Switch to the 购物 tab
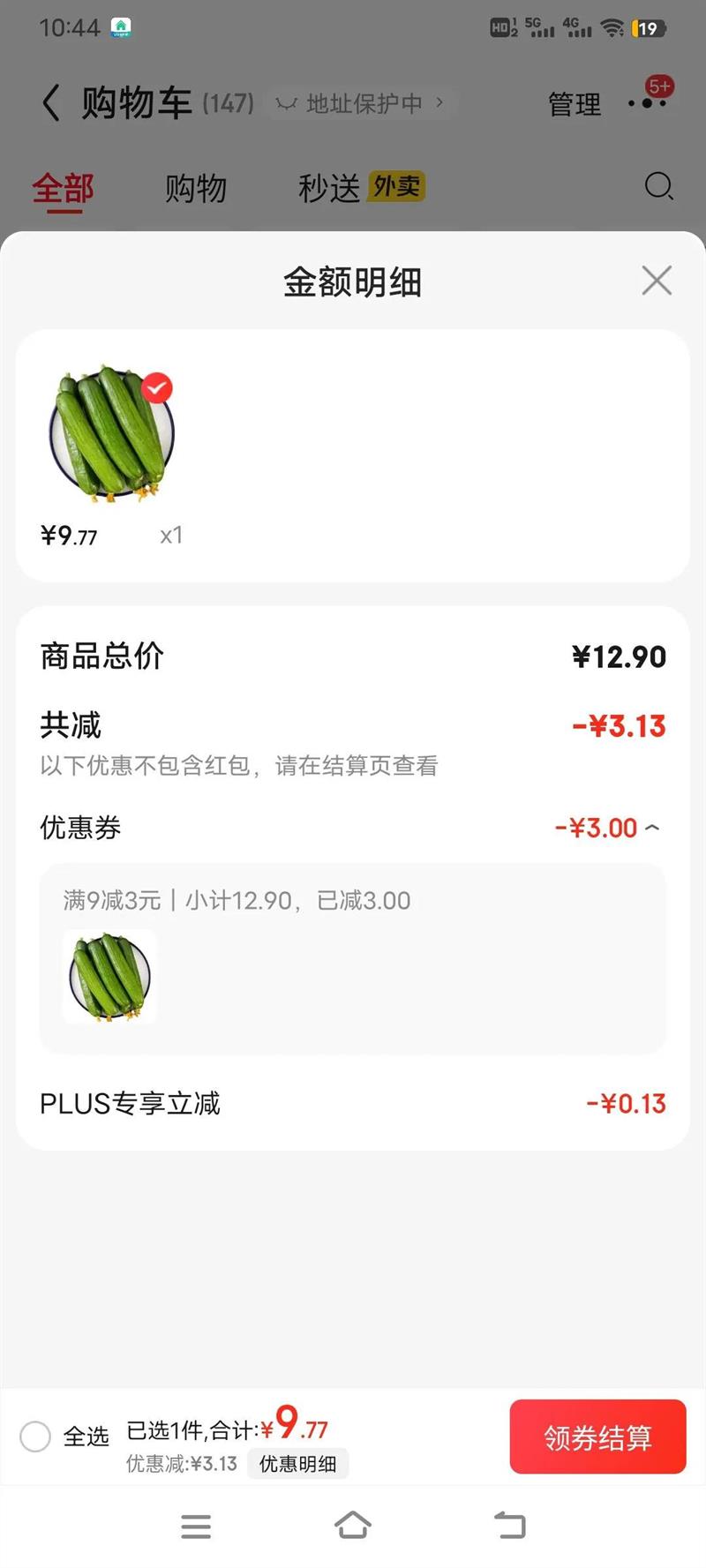 coord(196,187)
